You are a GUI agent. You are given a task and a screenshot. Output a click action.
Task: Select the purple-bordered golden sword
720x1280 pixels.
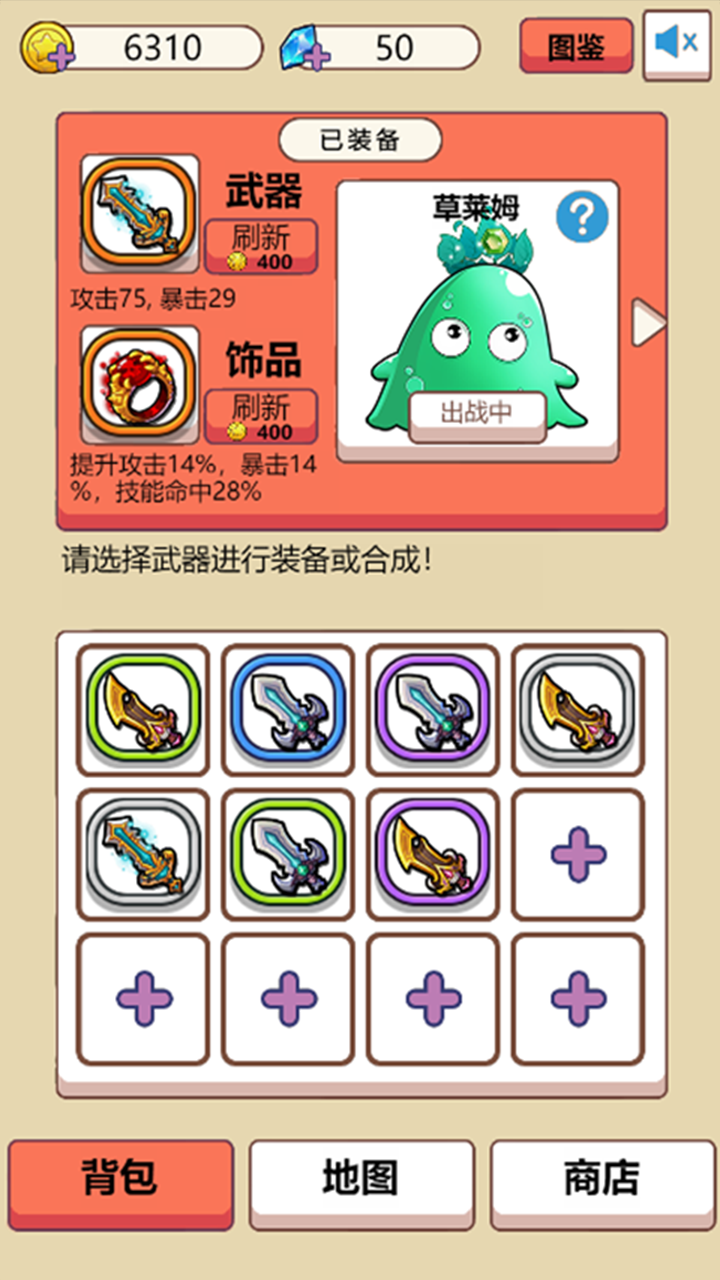(x=432, y=854)
